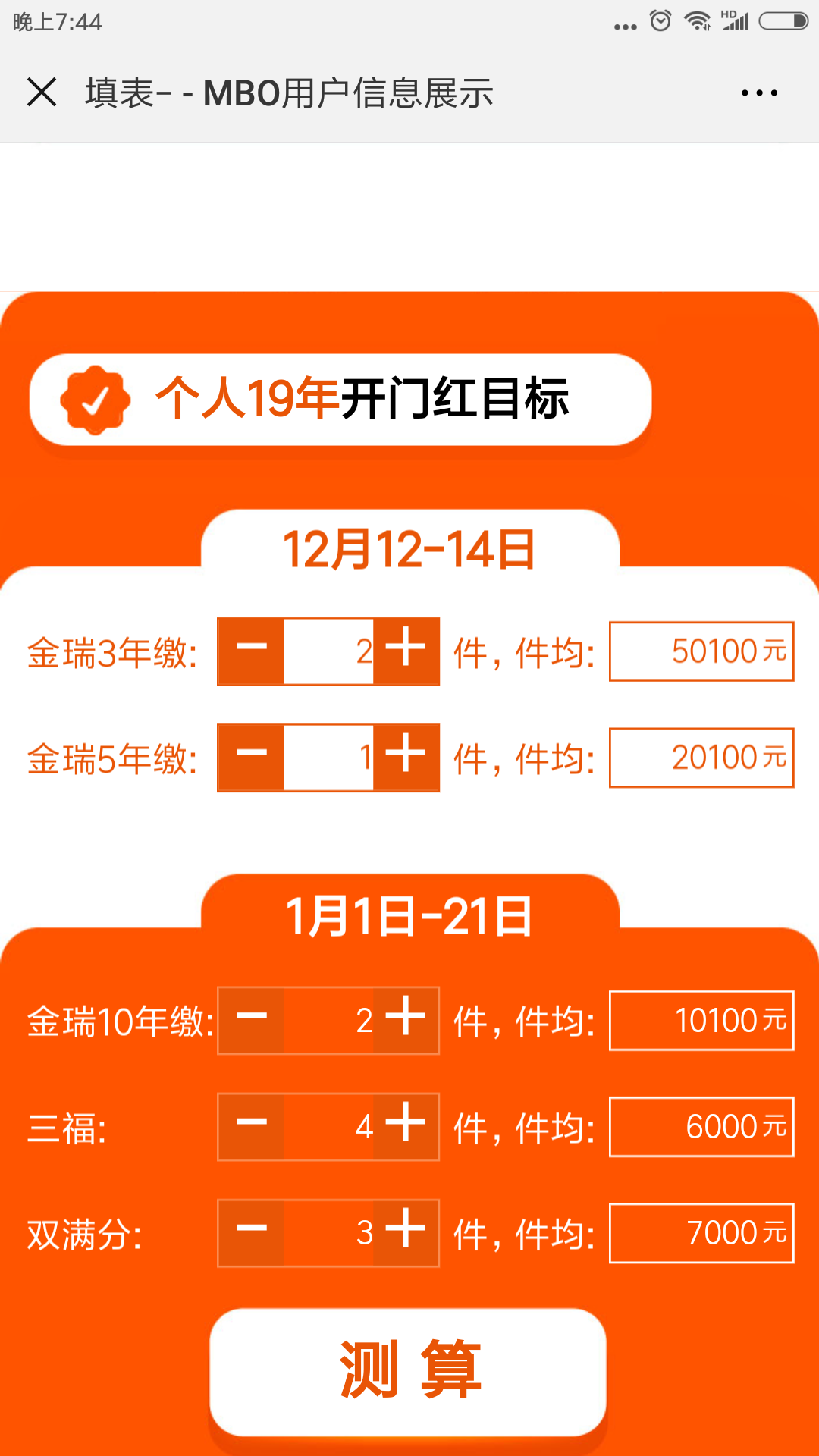Increase 双满分 quantity

pos(406,1232)
